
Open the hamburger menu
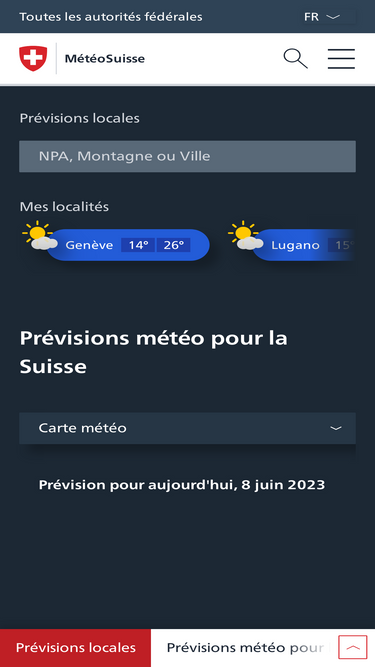[341, 59]
